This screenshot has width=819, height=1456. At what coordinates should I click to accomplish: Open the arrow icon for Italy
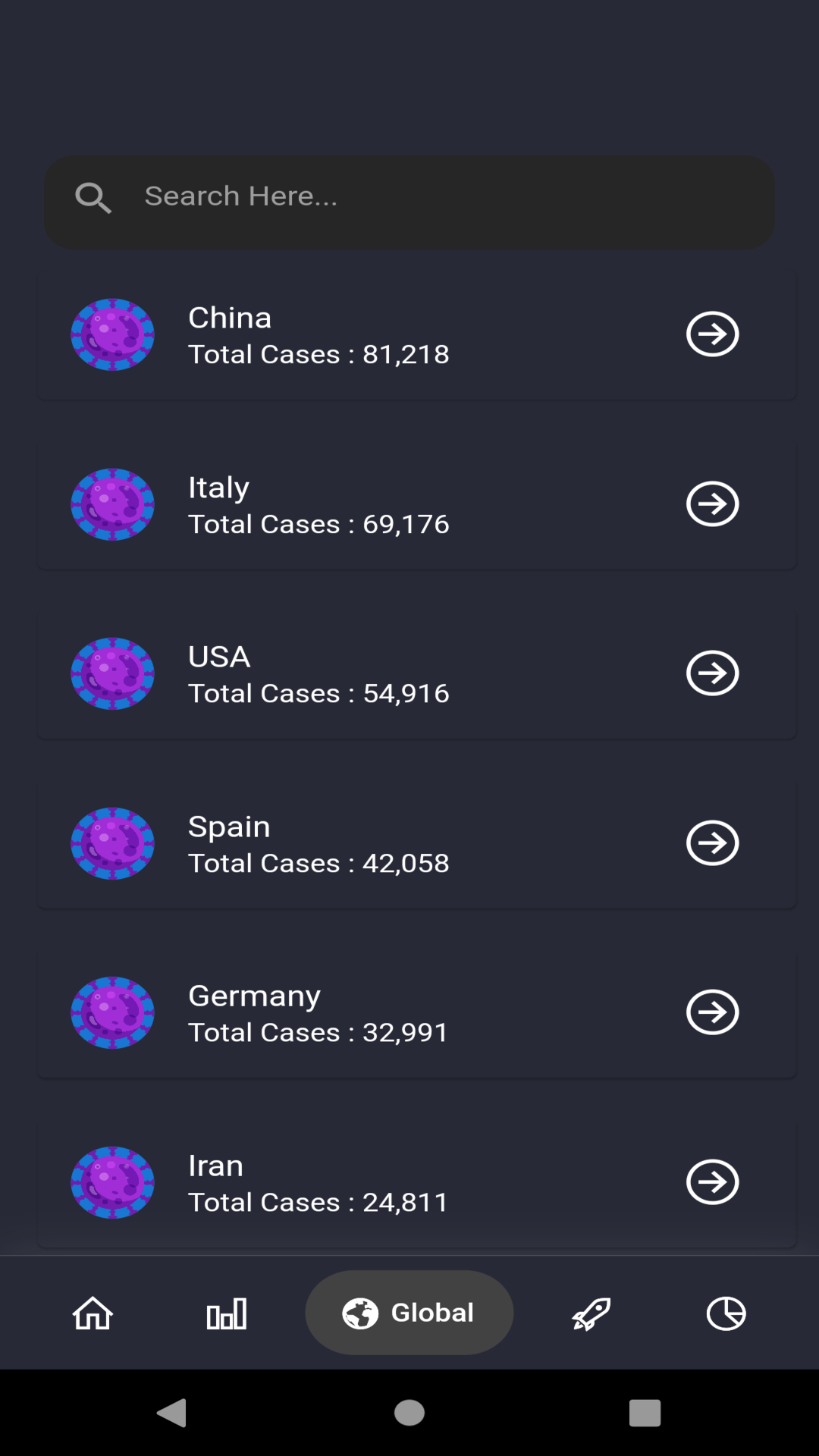[712, 504]
